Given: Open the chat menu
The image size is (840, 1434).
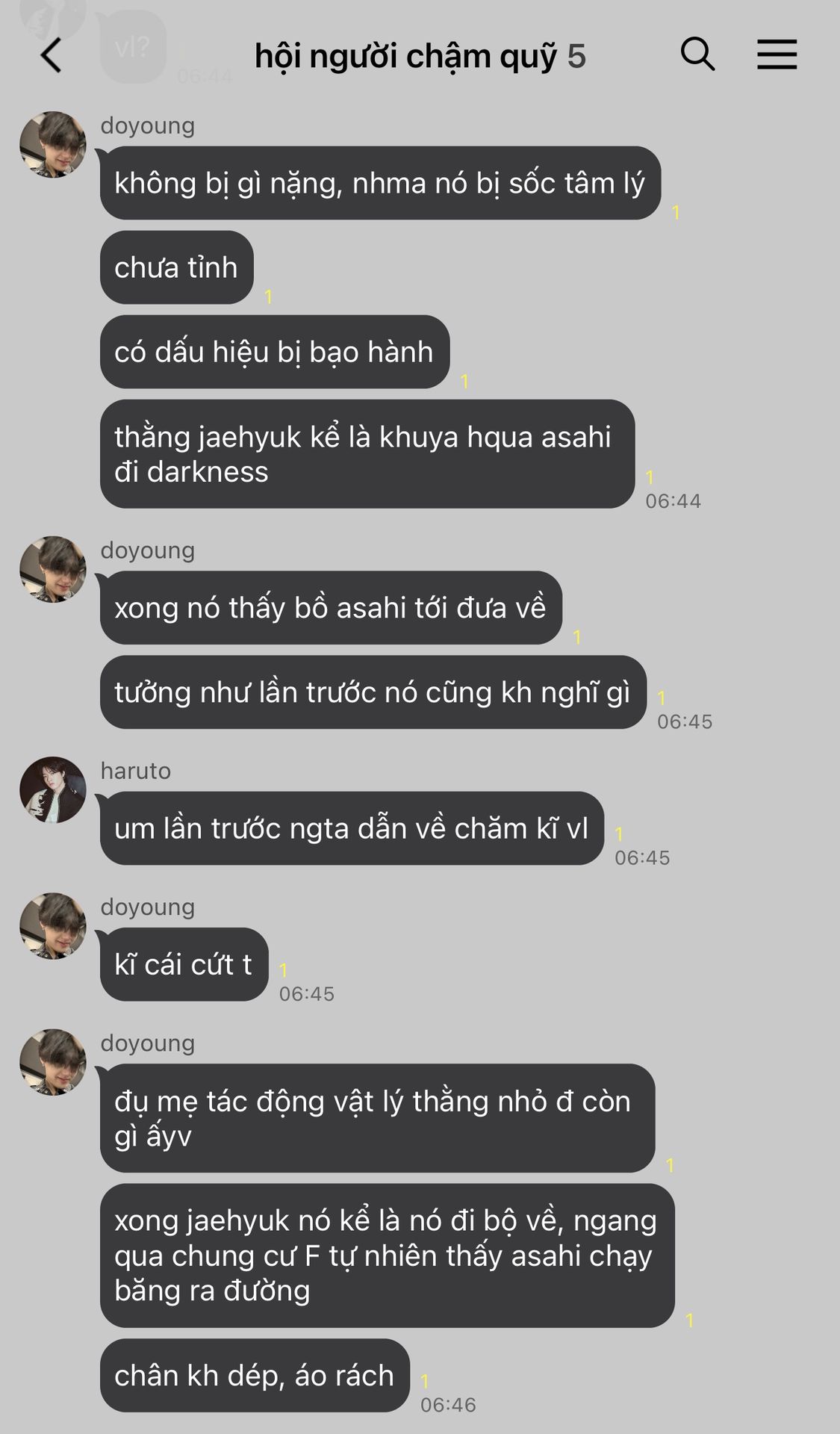Looking at the screenshot, I should tap(777, 55).
